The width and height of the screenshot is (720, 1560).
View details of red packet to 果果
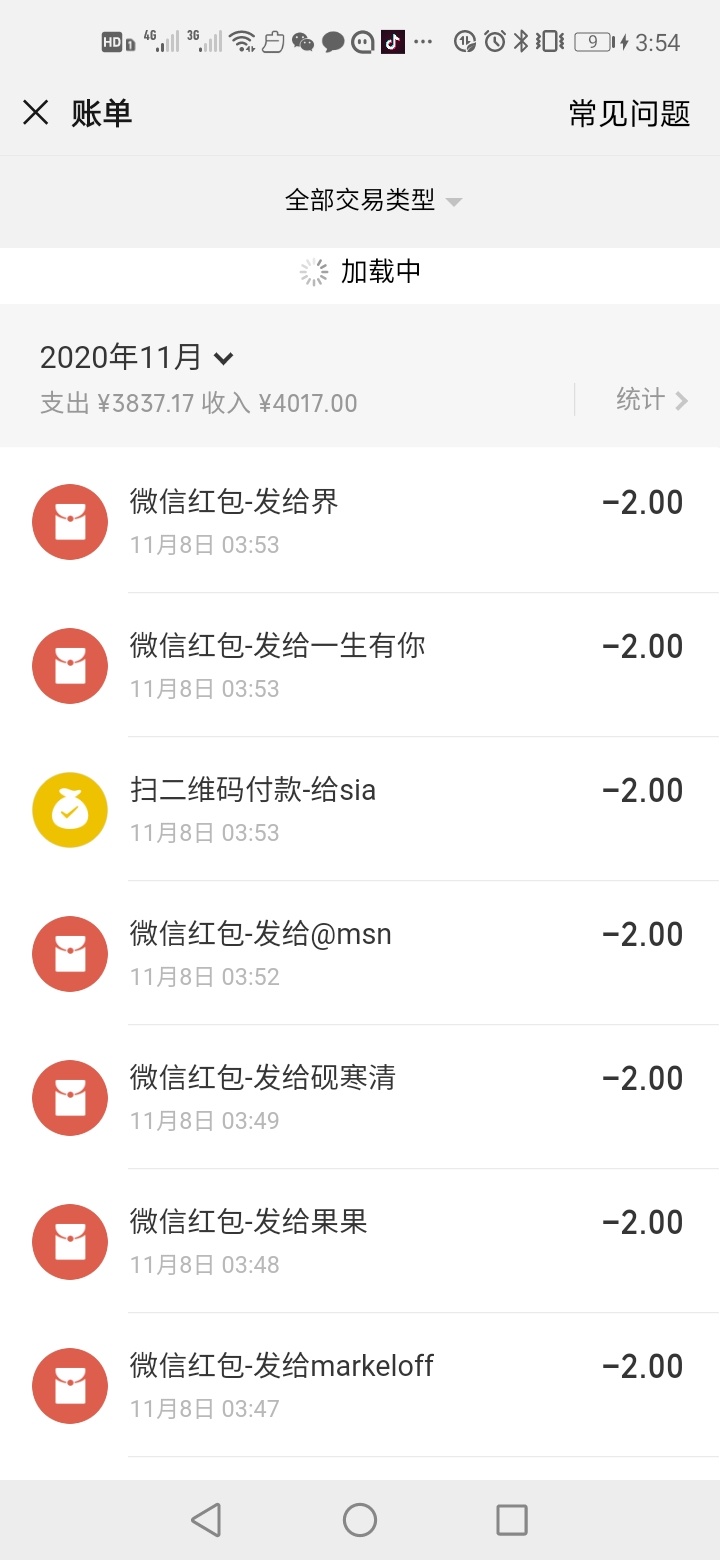360,1241
